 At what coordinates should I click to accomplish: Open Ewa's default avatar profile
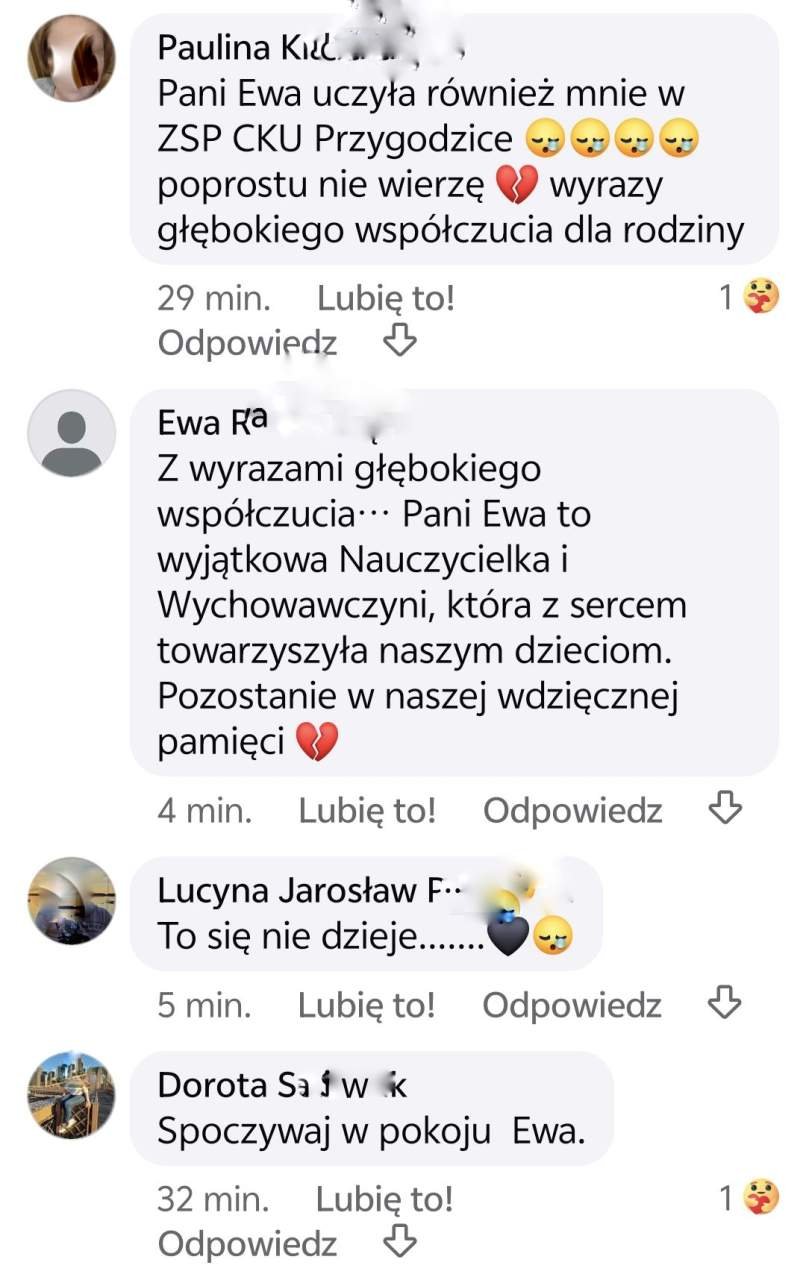[x=71, y=433]
